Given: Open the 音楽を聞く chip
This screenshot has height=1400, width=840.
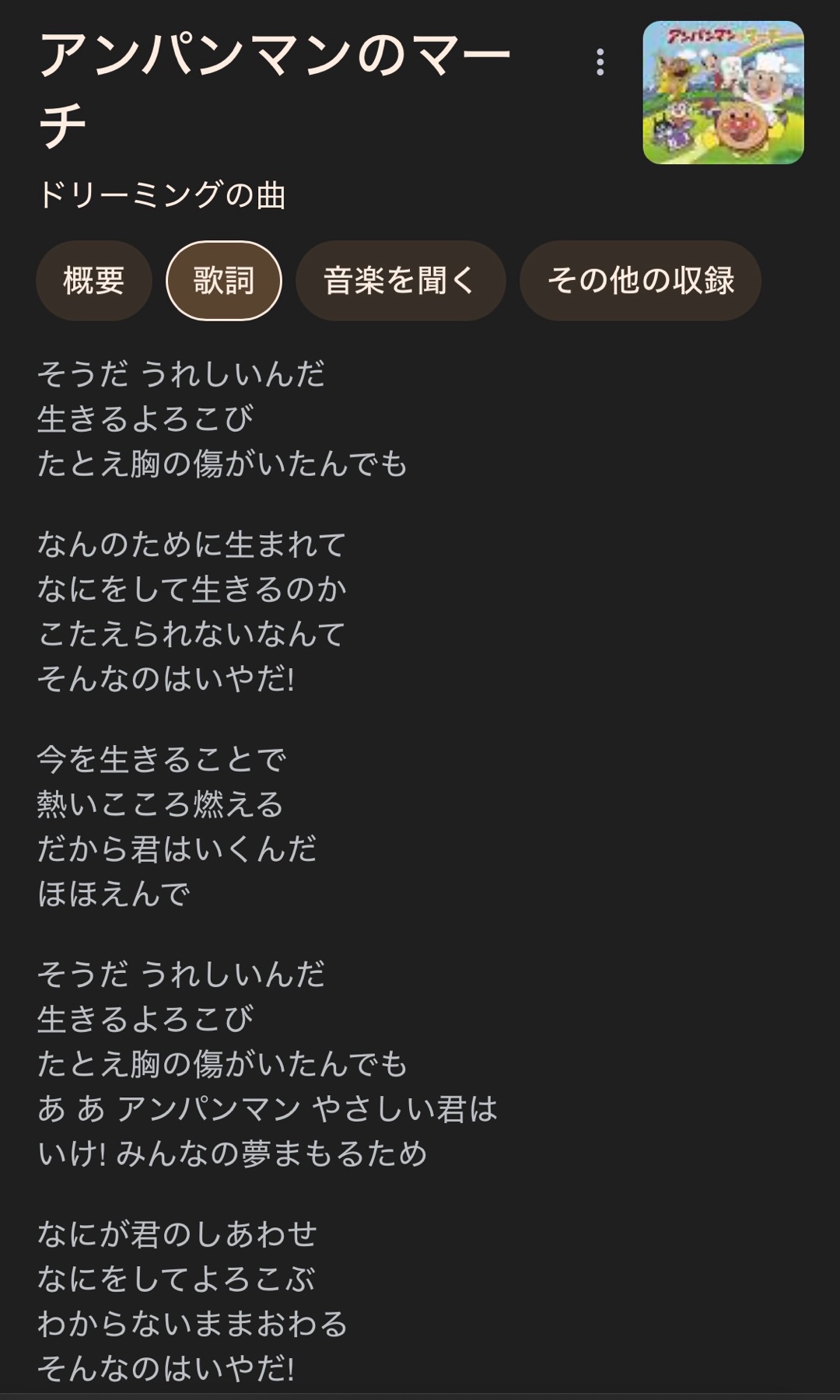Looking at the screenshot, I should (401, 280).
